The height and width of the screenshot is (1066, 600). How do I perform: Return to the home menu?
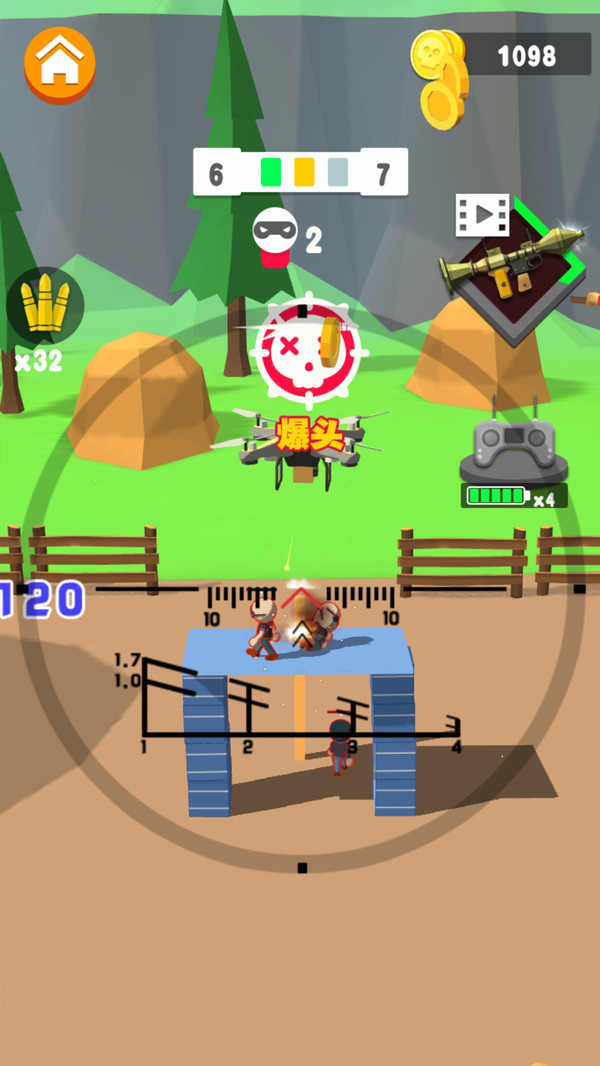tap(60, 64)
